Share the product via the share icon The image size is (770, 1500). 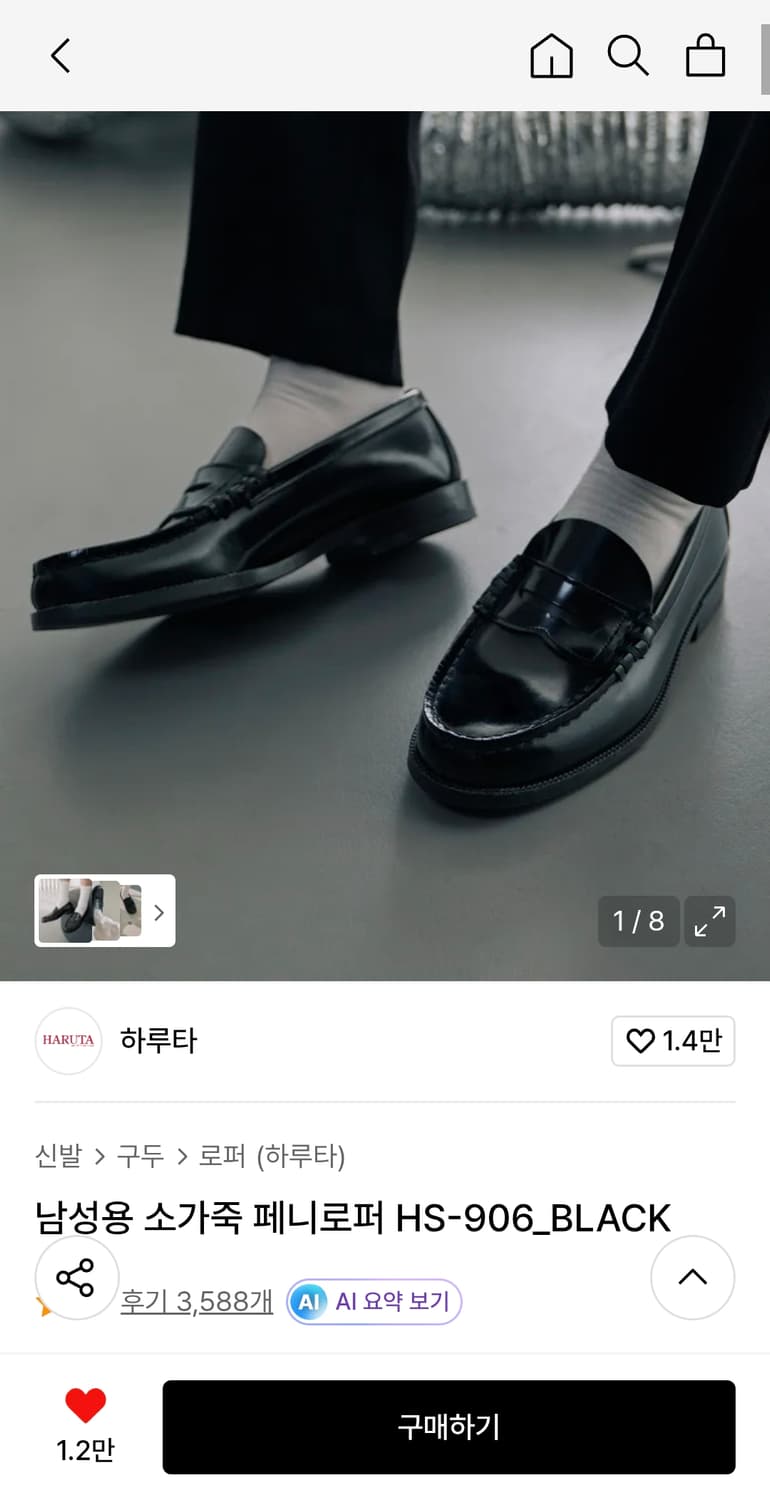click(x=76, y=1277)
